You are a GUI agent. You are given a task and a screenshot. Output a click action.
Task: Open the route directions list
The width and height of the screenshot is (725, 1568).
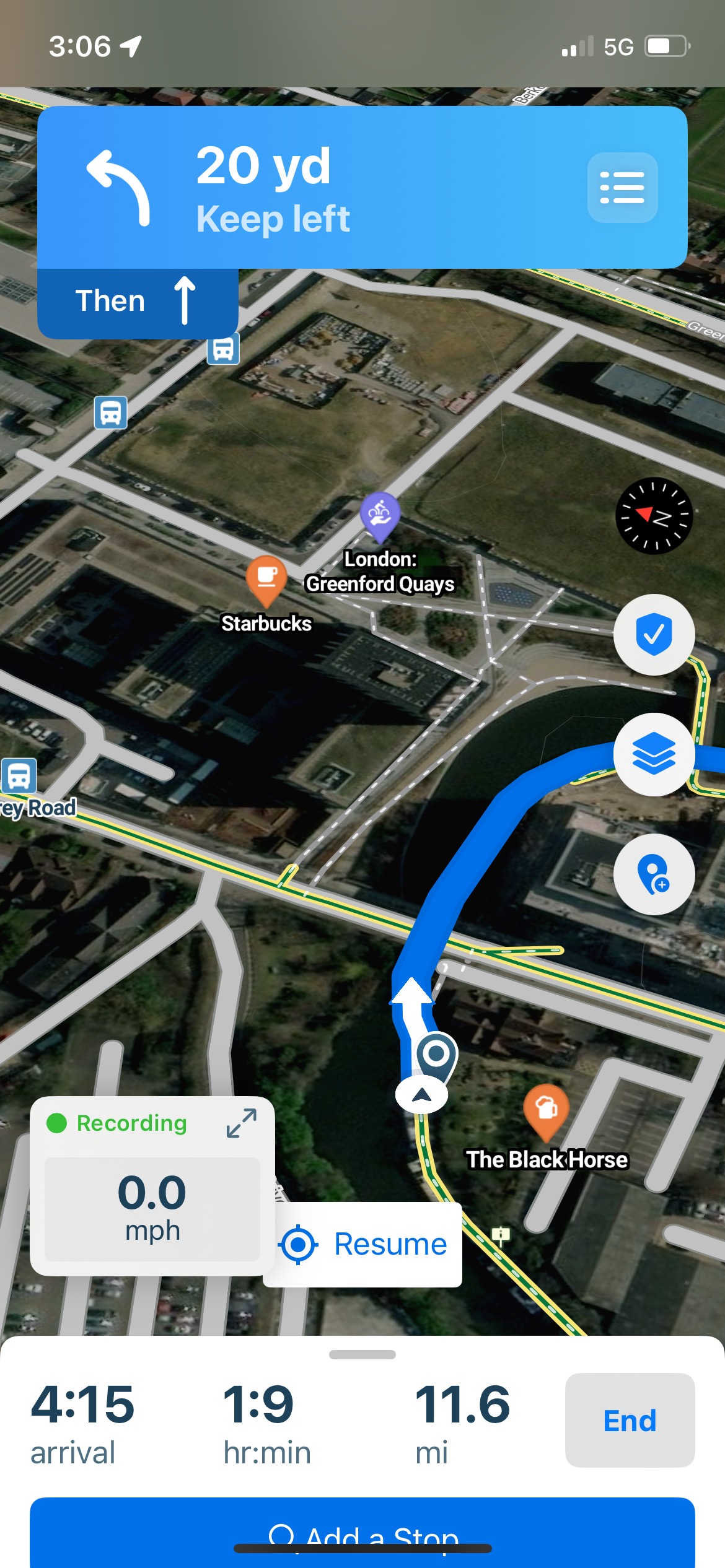pos(622,187)
